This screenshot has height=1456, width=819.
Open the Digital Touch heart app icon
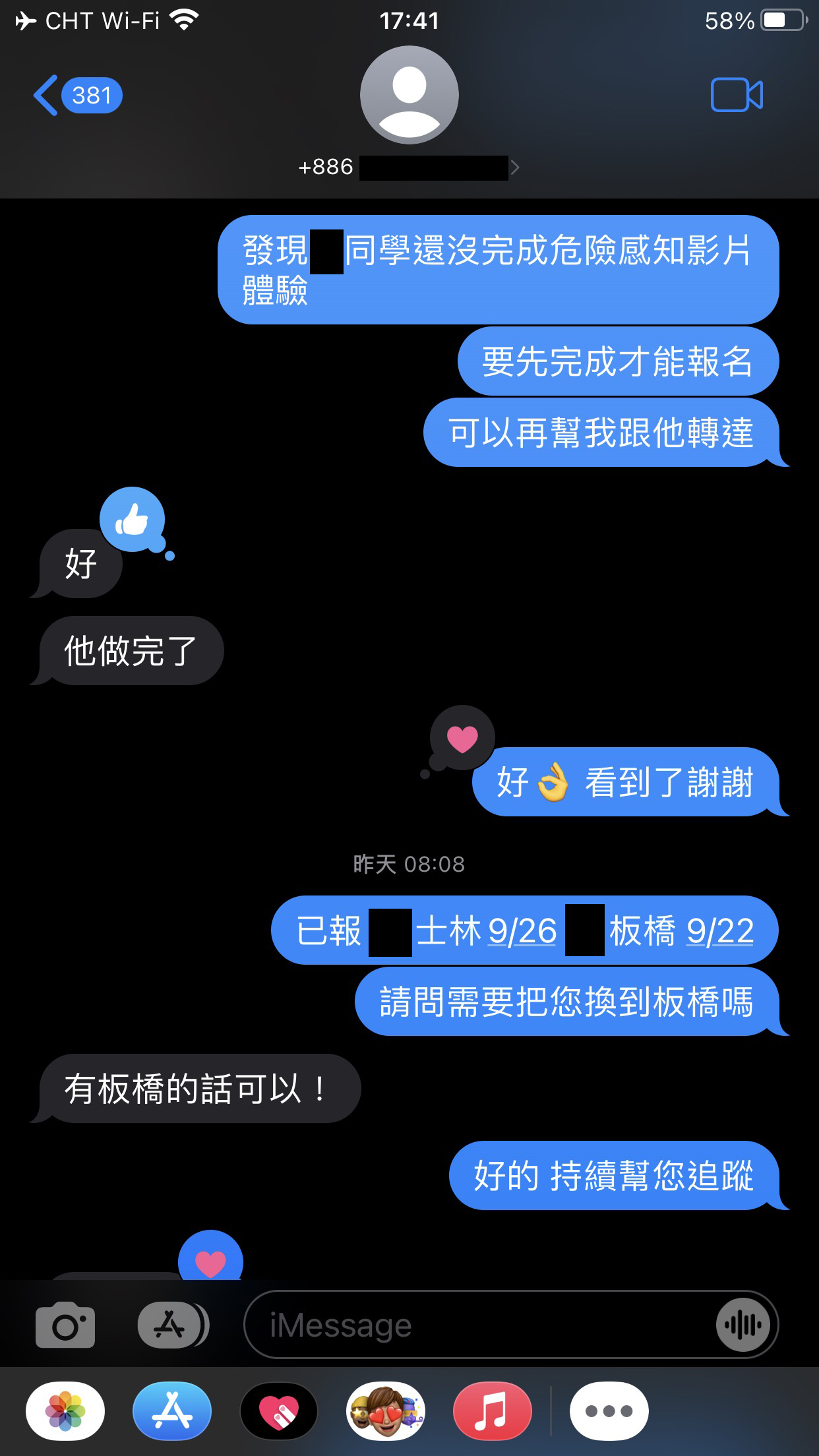(278, 1411)
